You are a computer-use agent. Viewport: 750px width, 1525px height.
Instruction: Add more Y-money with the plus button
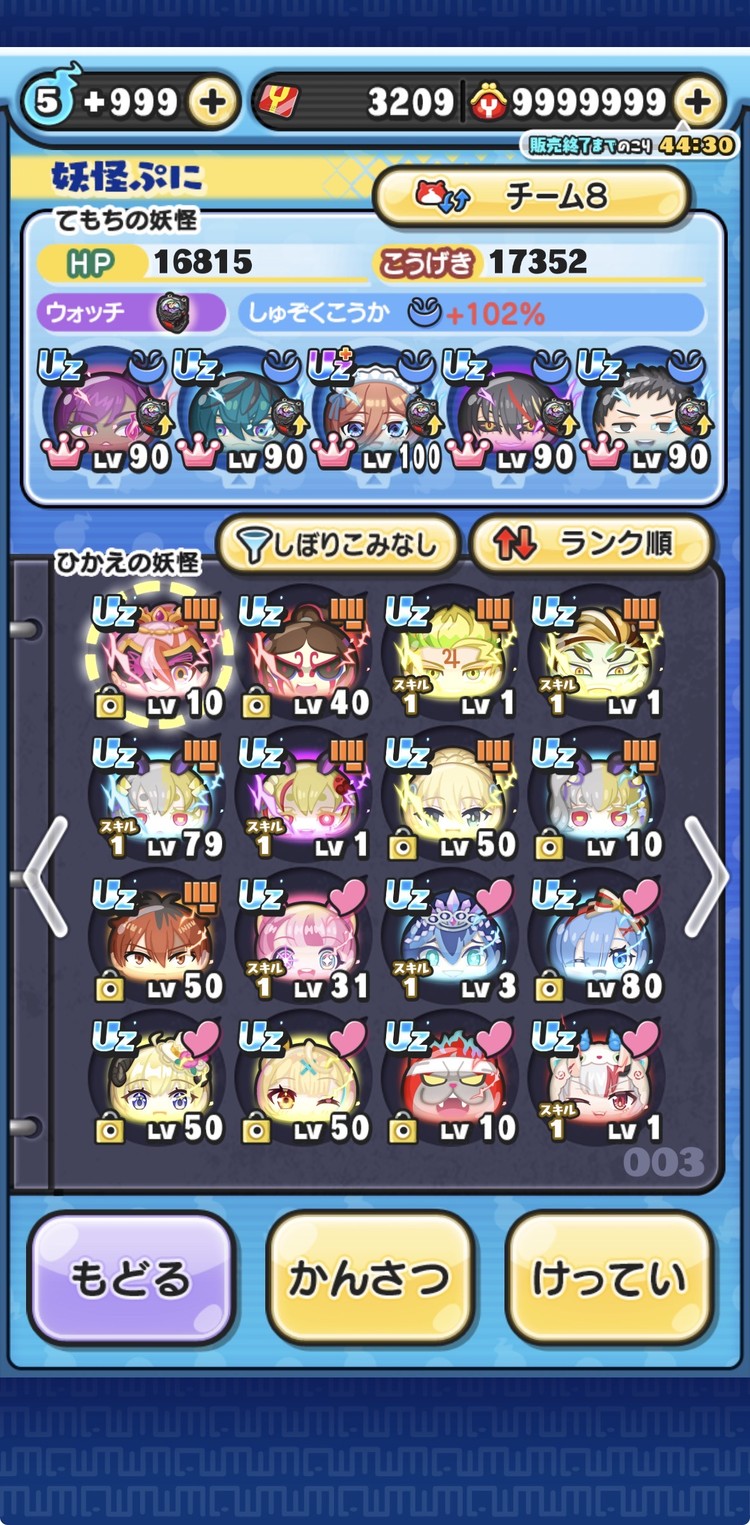pos(699,101)
